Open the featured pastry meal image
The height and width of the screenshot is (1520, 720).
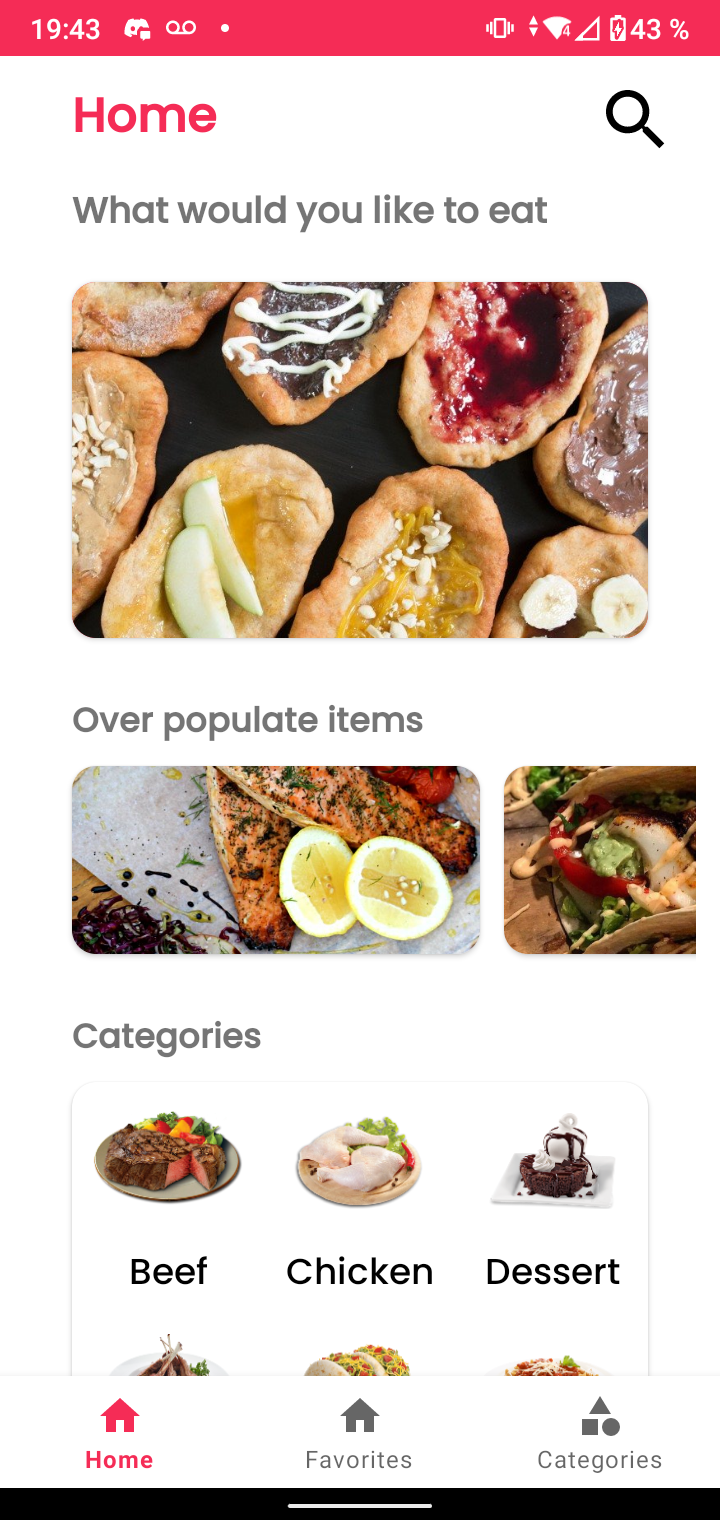point(360,460)
